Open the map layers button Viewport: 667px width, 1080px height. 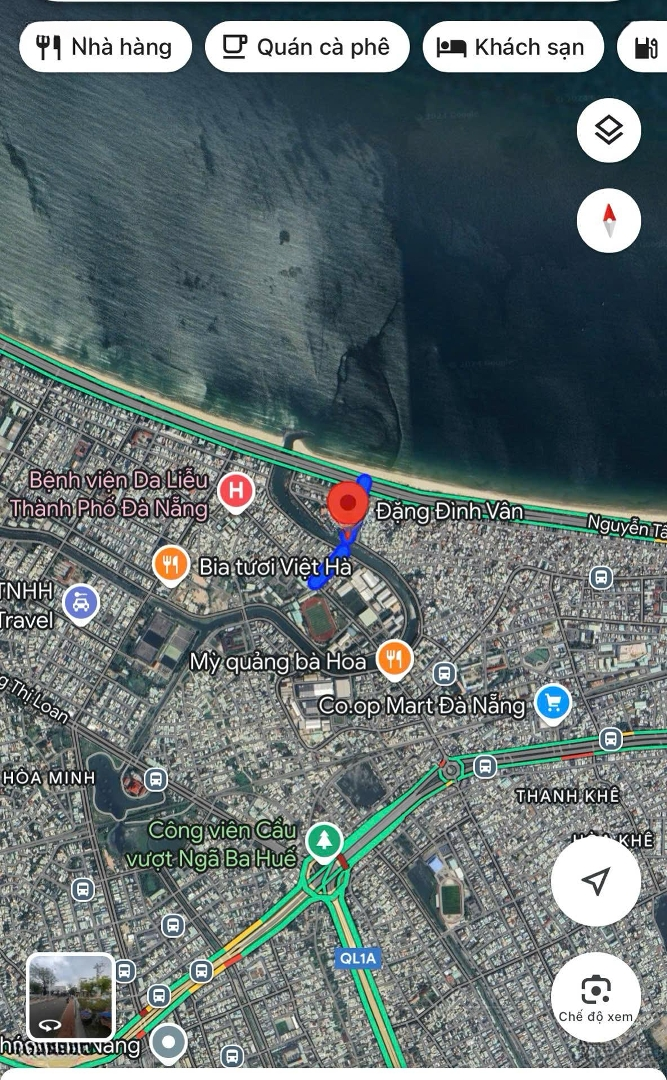pyautogui.click(x=608, y=130)
